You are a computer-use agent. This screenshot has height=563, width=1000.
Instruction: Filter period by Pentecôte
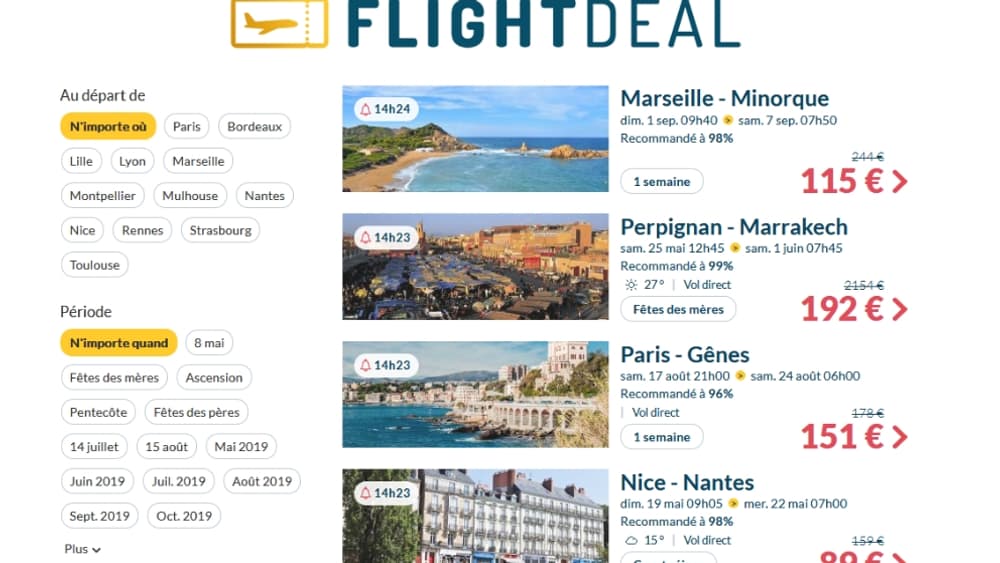98,412
